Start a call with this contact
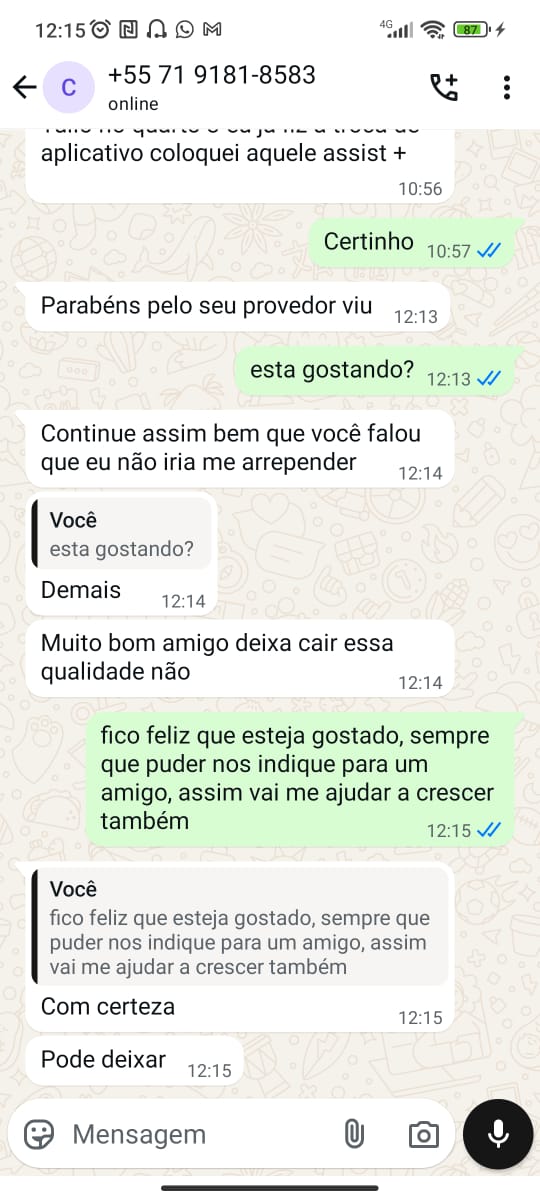The image size is (540, 1200). pyautogui.click(x=444, y=87)
